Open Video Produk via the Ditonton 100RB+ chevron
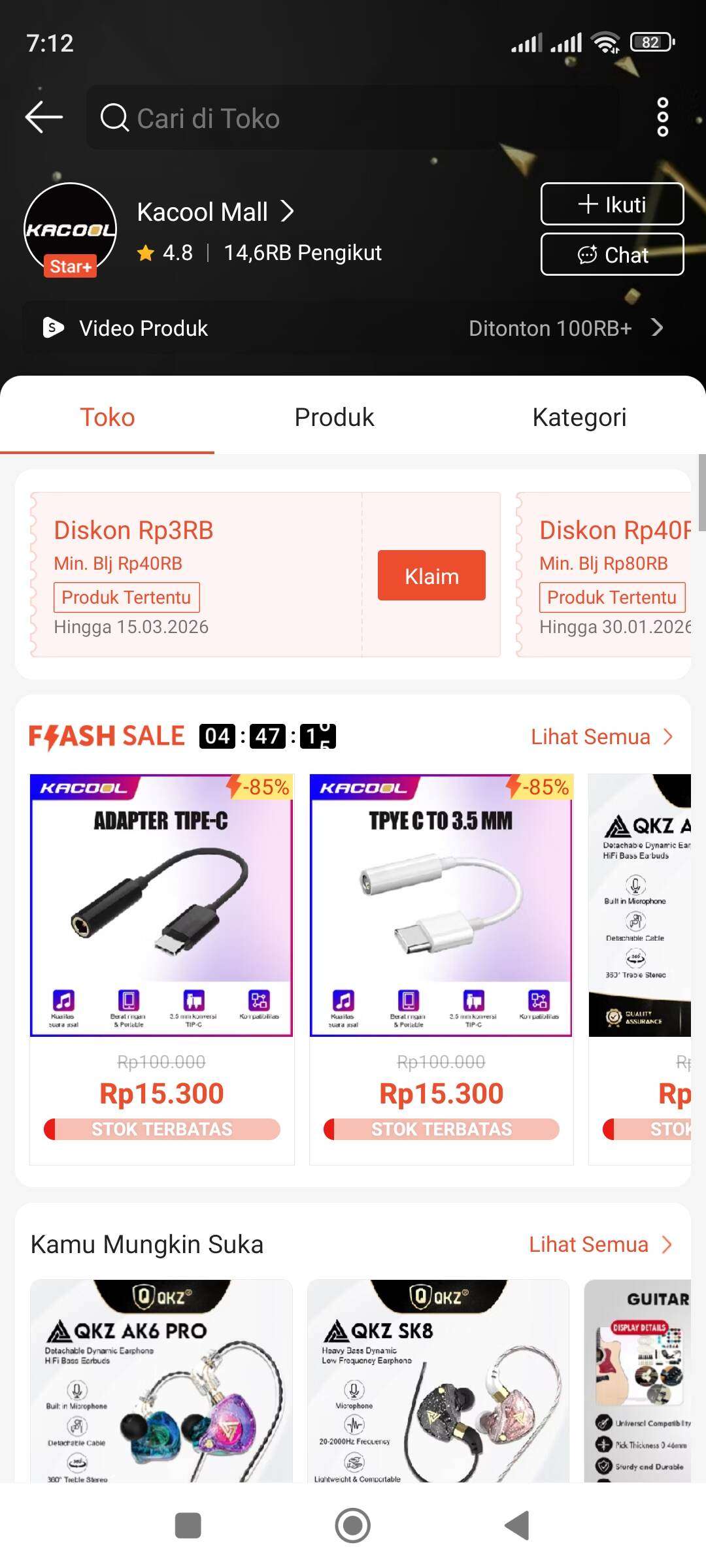Image resolution: width=706 pixels, height=1568 pixels. [658, 328]
